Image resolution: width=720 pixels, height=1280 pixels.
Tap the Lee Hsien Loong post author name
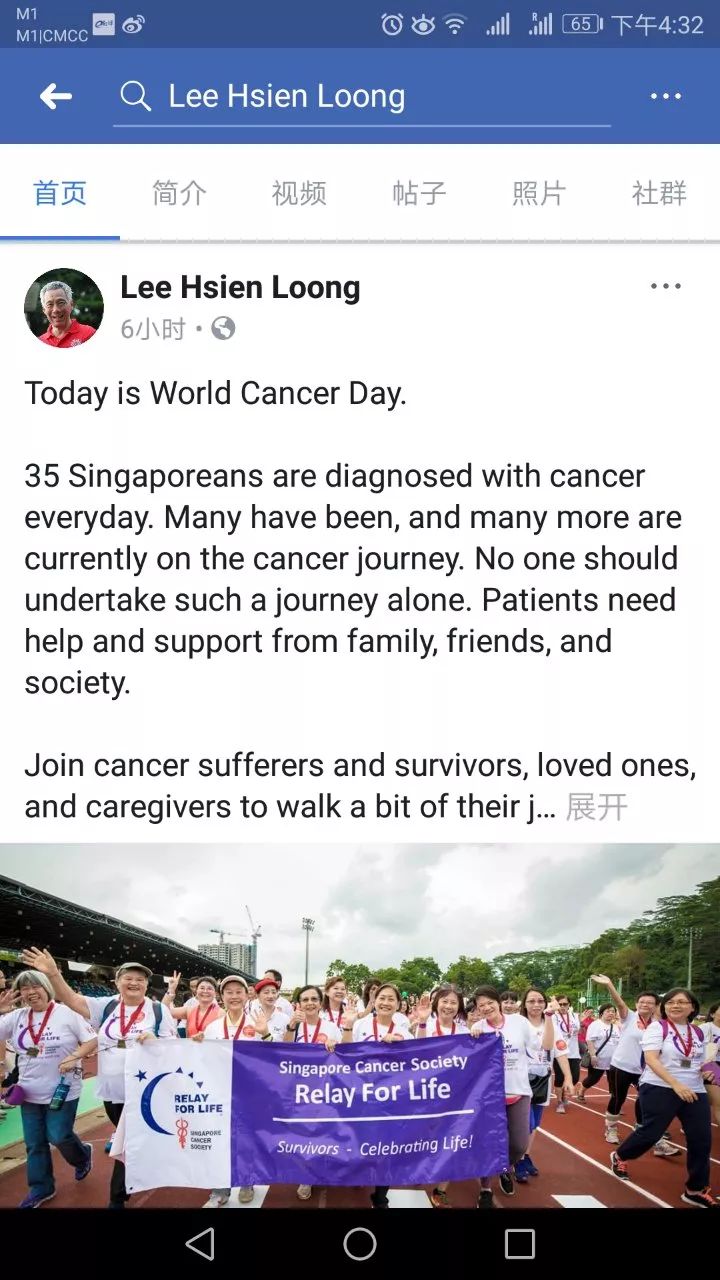(x=240, y=288)
